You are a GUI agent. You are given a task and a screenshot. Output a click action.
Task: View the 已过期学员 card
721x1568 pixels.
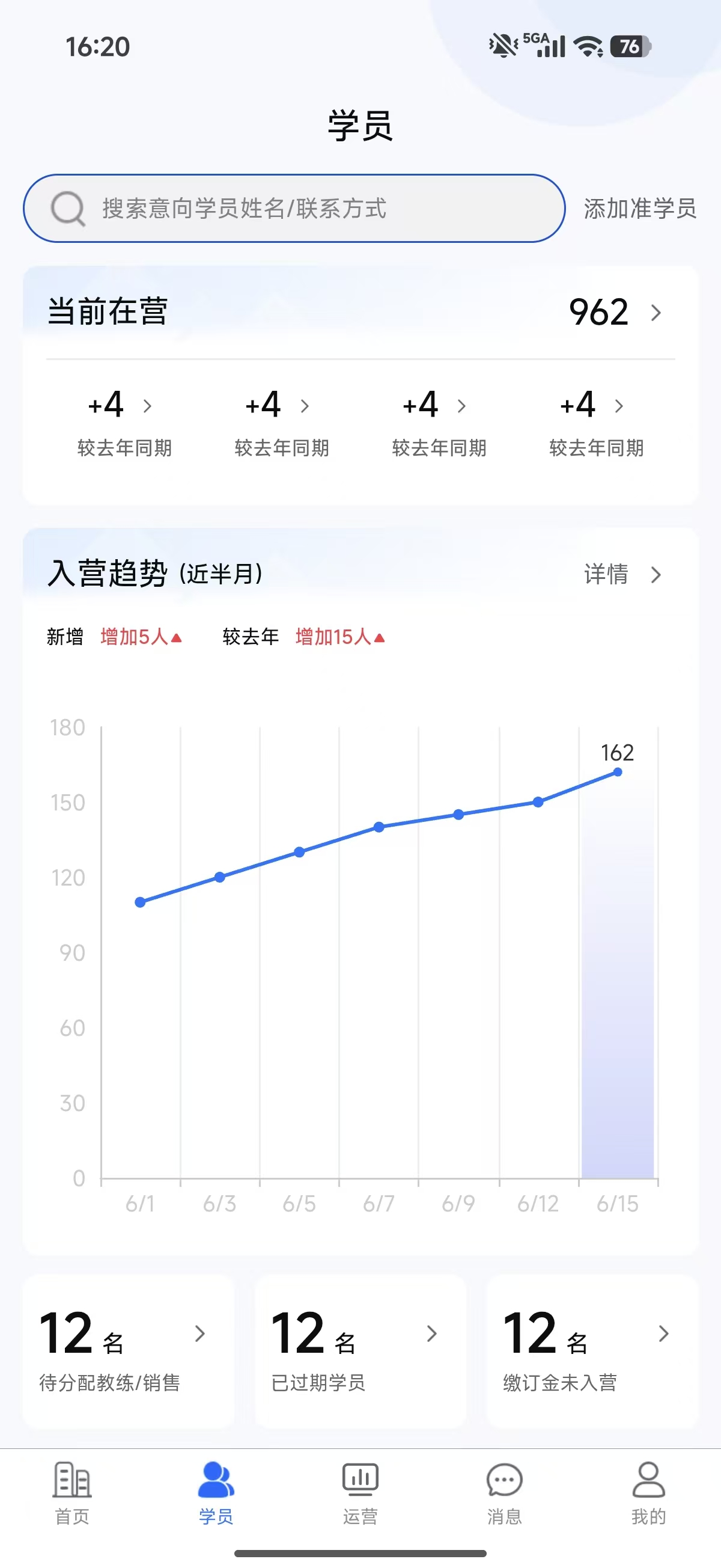pos(360,1351)
